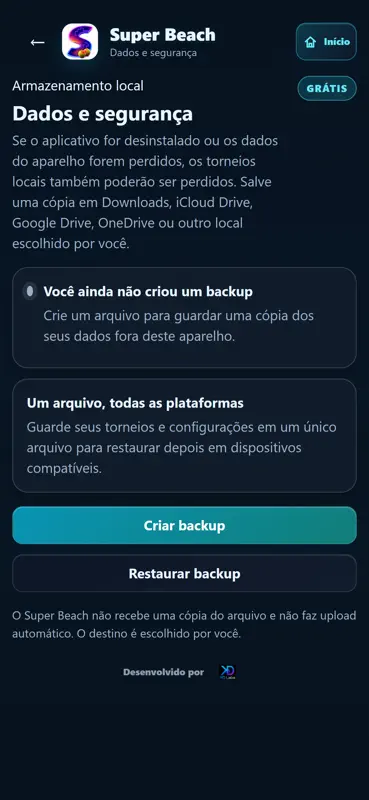Tap Criar backup
369x800 pixels.
tap(184, 526)
